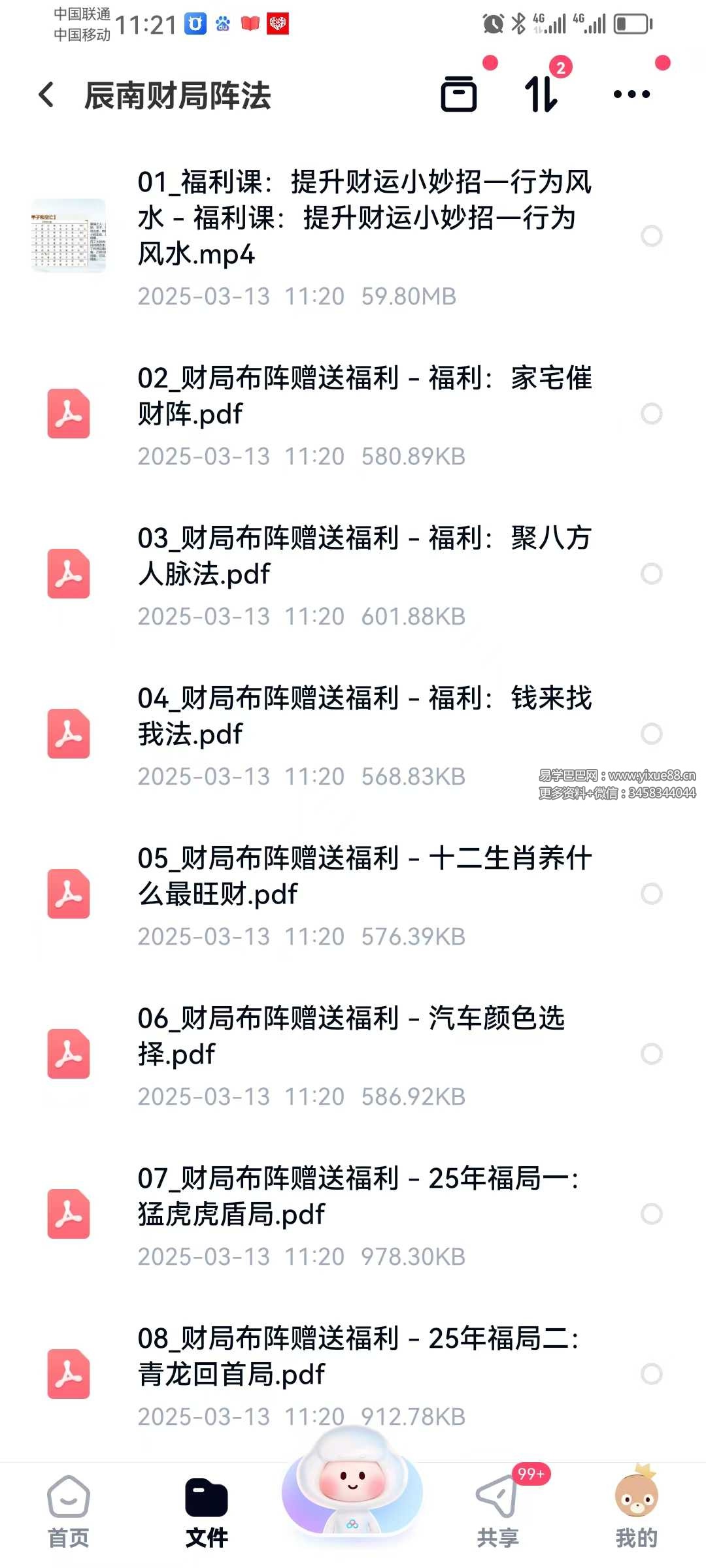Viewport: 706px width, 1568px height.
Task: Switch to the 共享 tab
Action: tap(497, 1511)
